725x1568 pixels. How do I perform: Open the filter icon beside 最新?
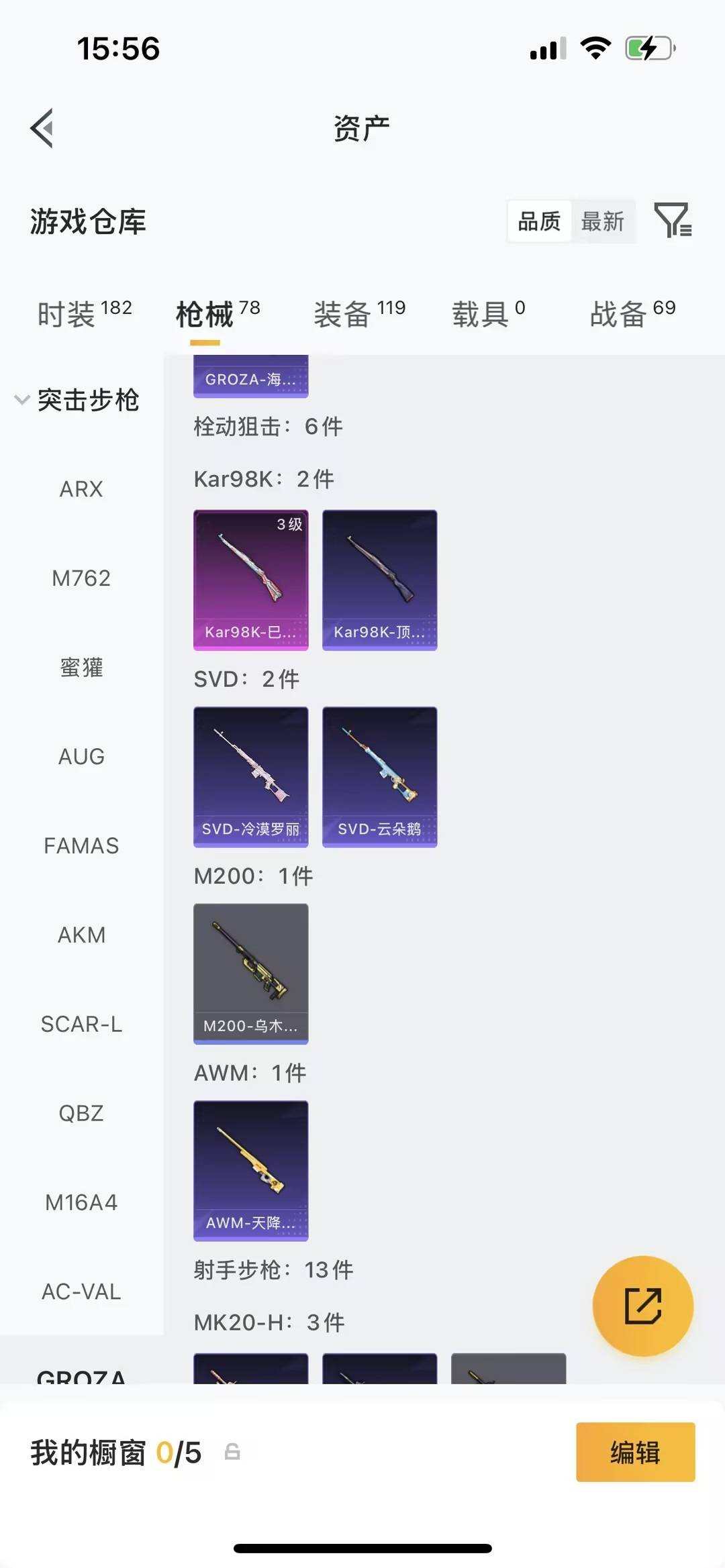coord(673,220)
